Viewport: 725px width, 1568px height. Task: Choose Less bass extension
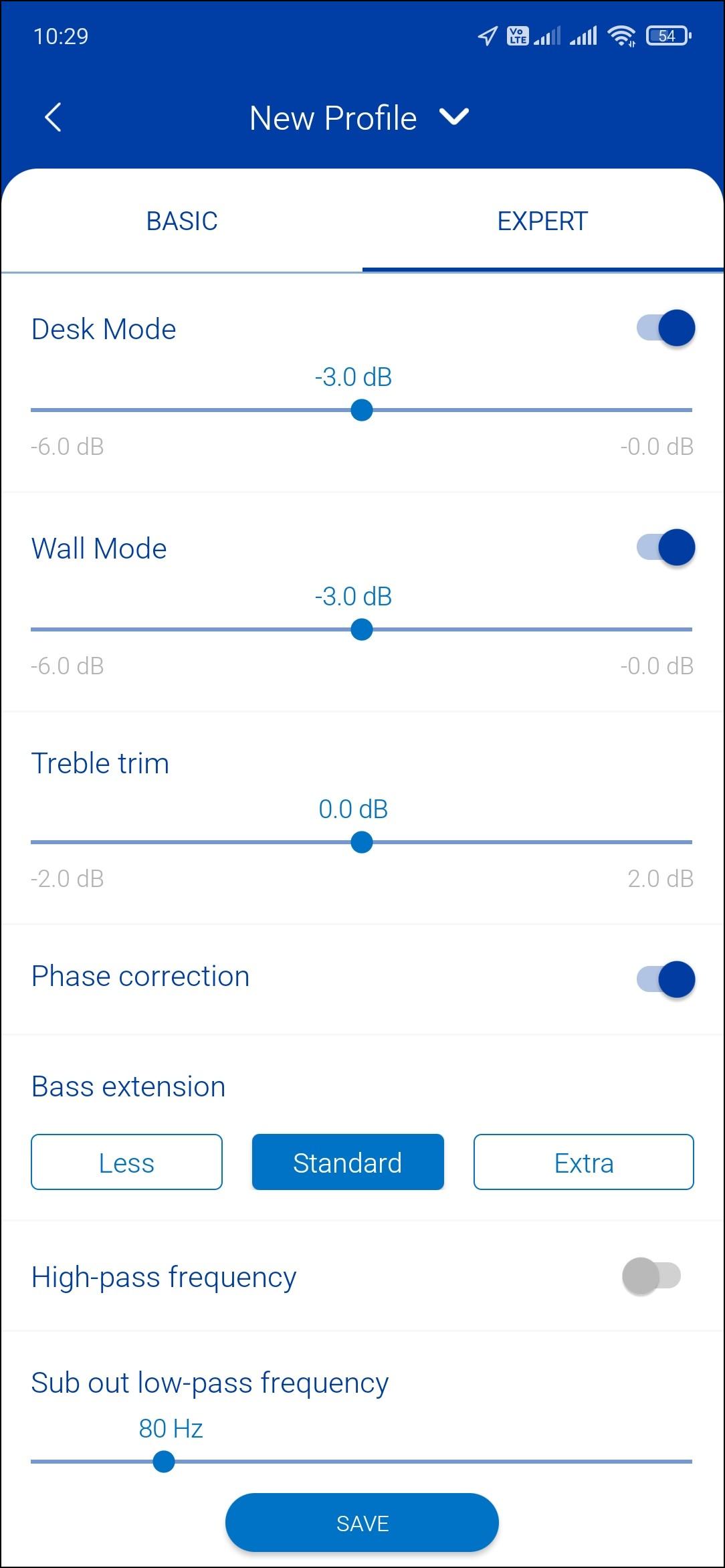[x=126, y=1162]
